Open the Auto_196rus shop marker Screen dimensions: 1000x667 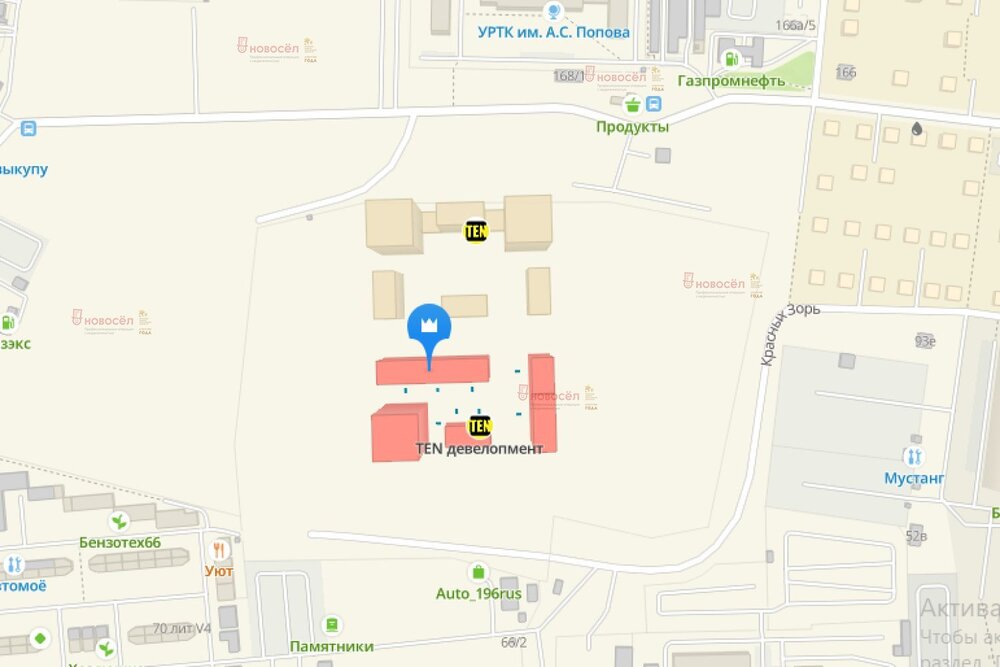(x=478, y=572)
